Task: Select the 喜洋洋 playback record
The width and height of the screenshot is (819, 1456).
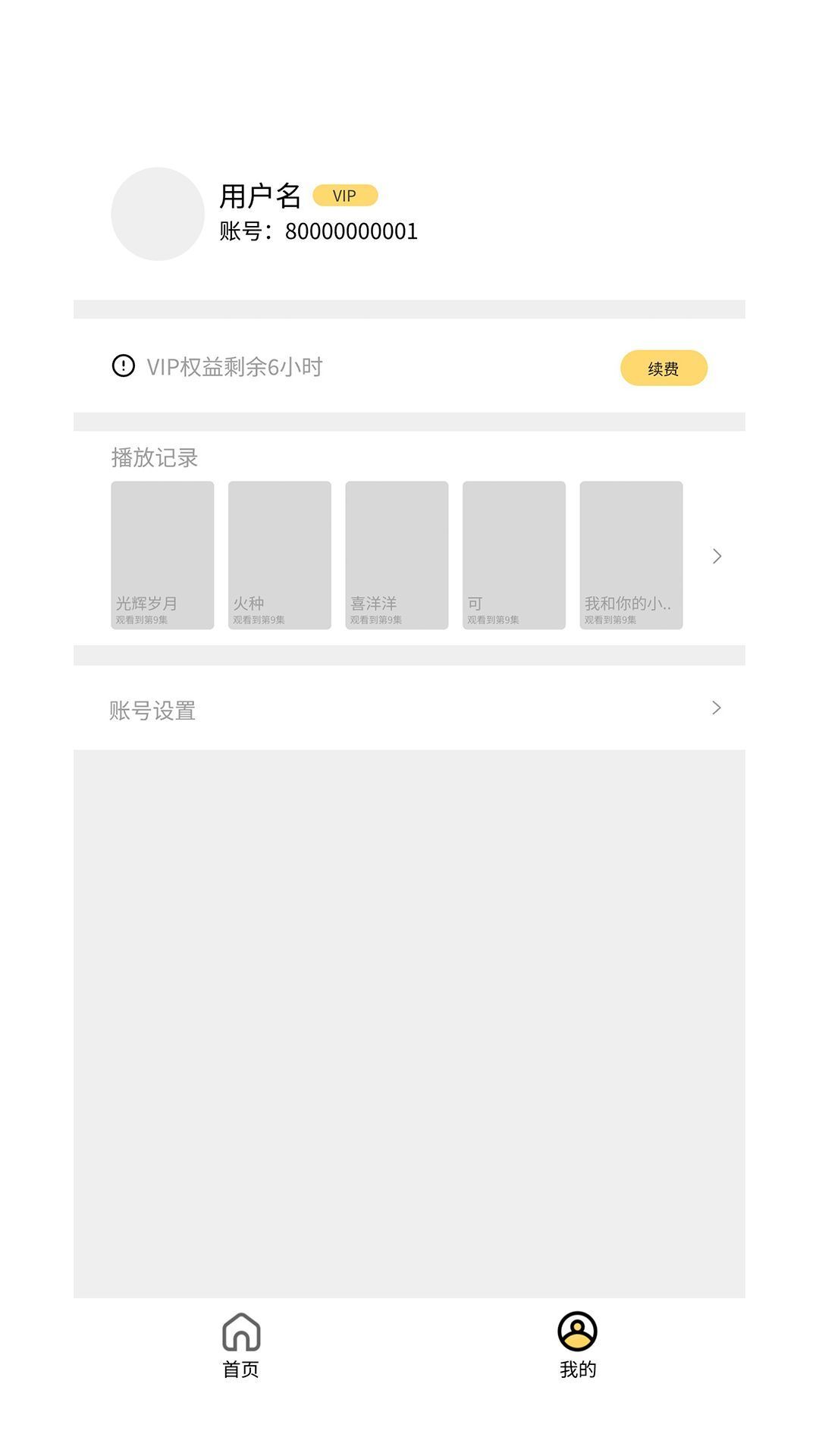Action: pyautogui.click(x=397, y=556)
